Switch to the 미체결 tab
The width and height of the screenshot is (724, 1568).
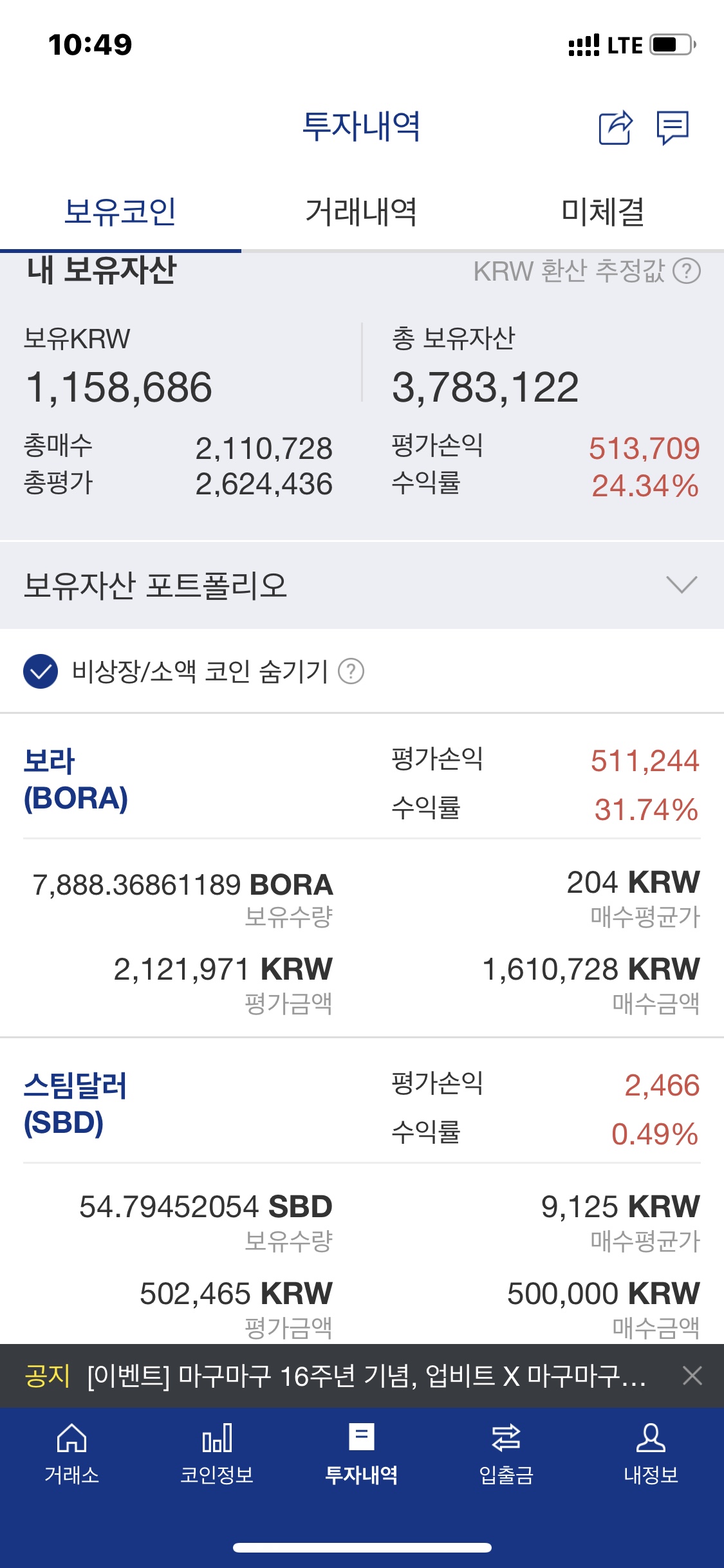(602, 212)
